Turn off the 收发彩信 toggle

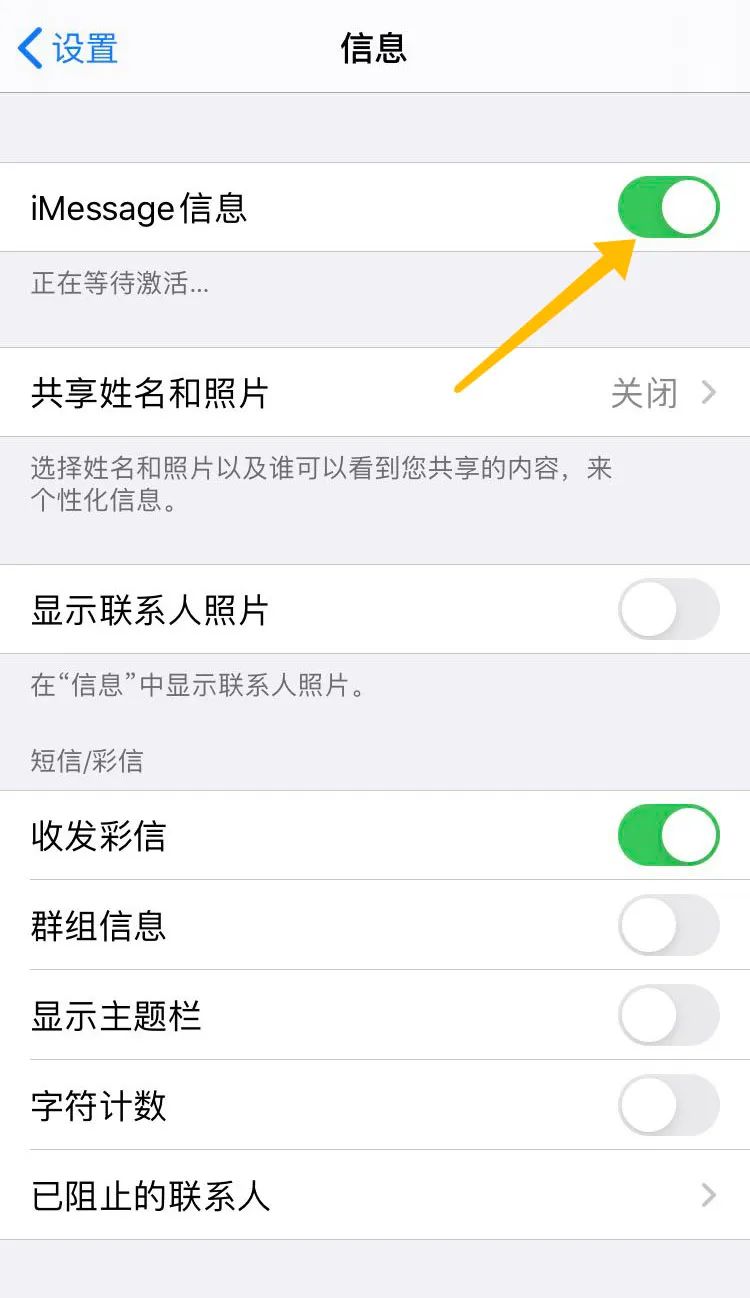[668, 835]
